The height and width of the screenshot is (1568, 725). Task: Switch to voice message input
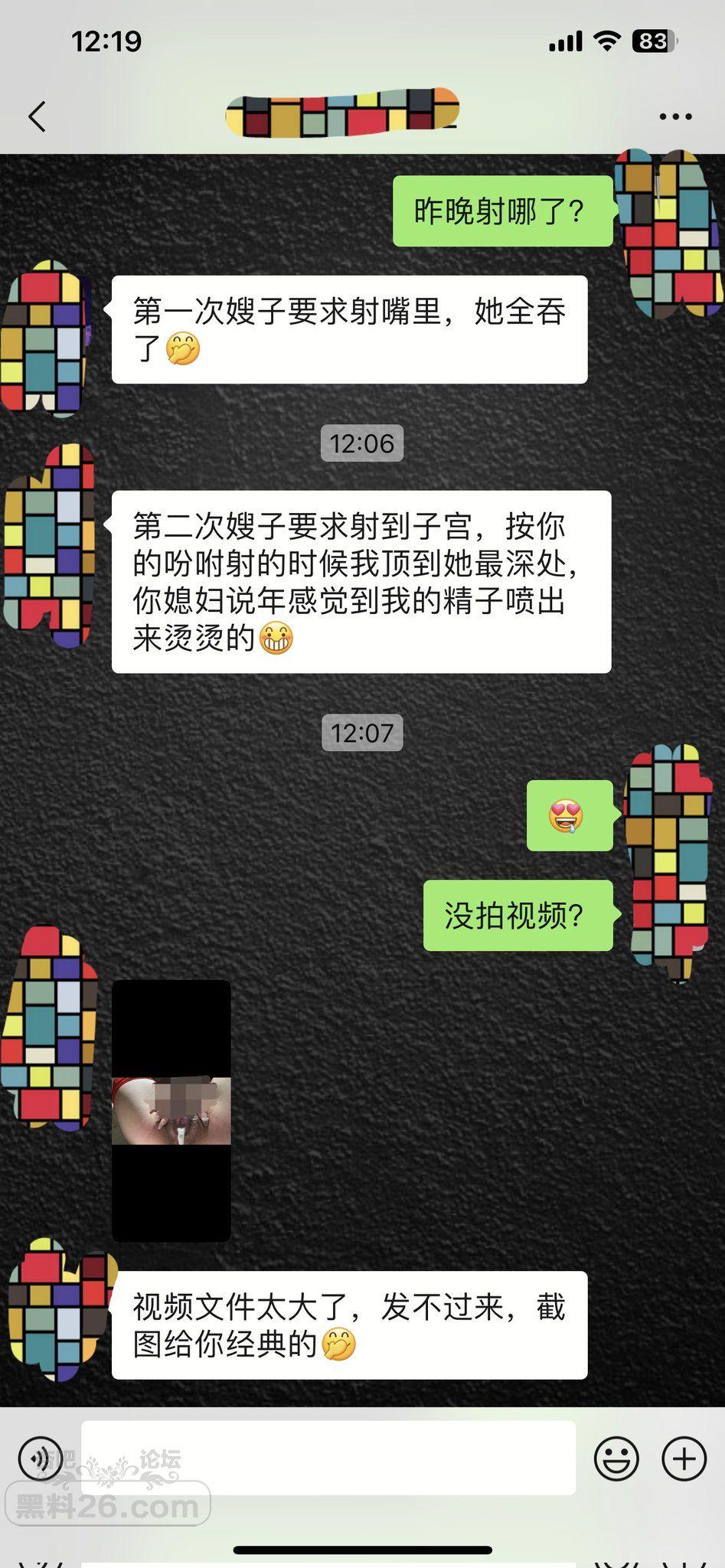pos(40,1459)
